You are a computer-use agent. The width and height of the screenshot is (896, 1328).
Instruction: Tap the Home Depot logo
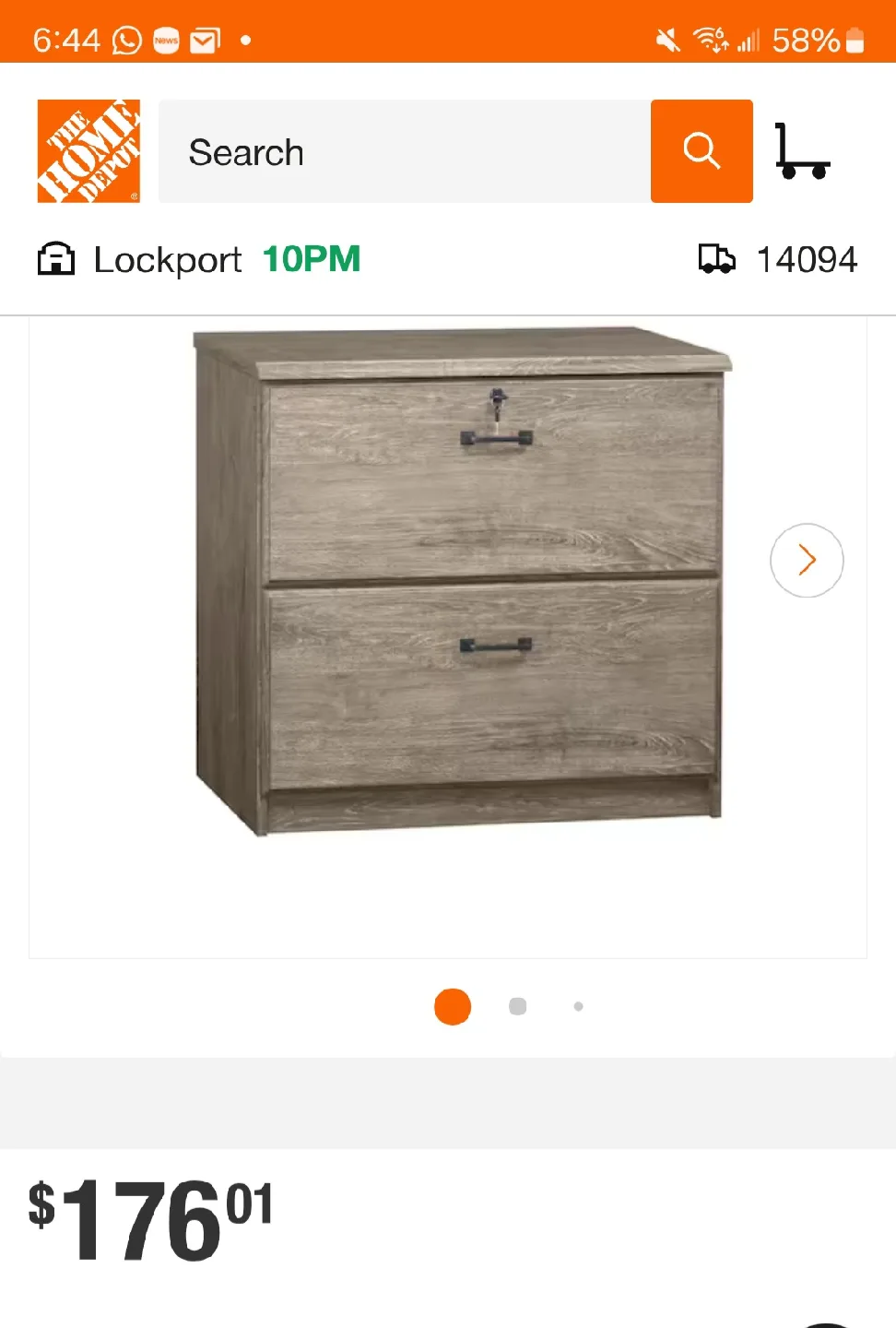point(88,150)
